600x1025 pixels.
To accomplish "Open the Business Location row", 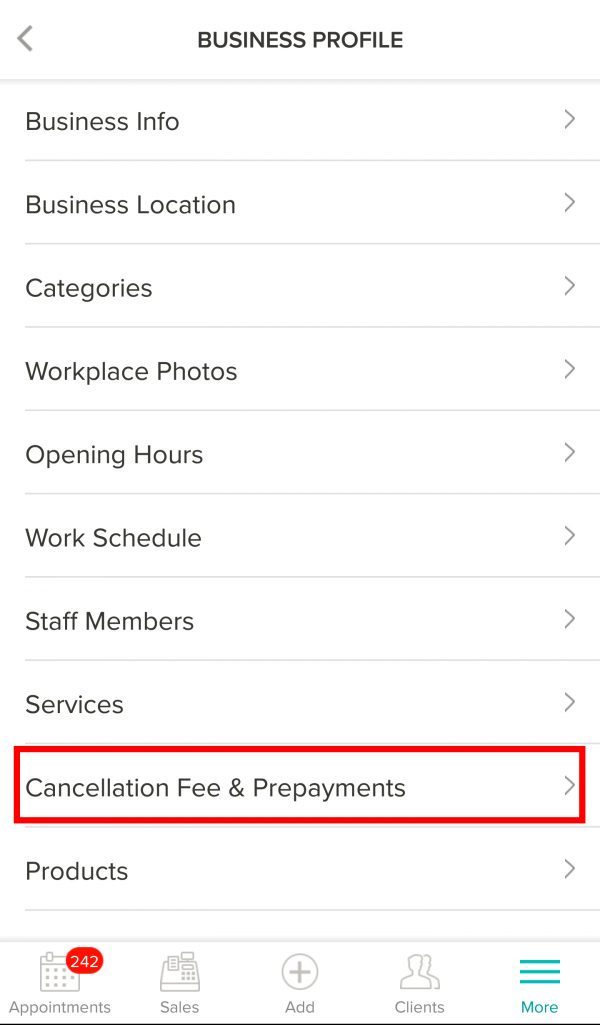I will [300, 203].
